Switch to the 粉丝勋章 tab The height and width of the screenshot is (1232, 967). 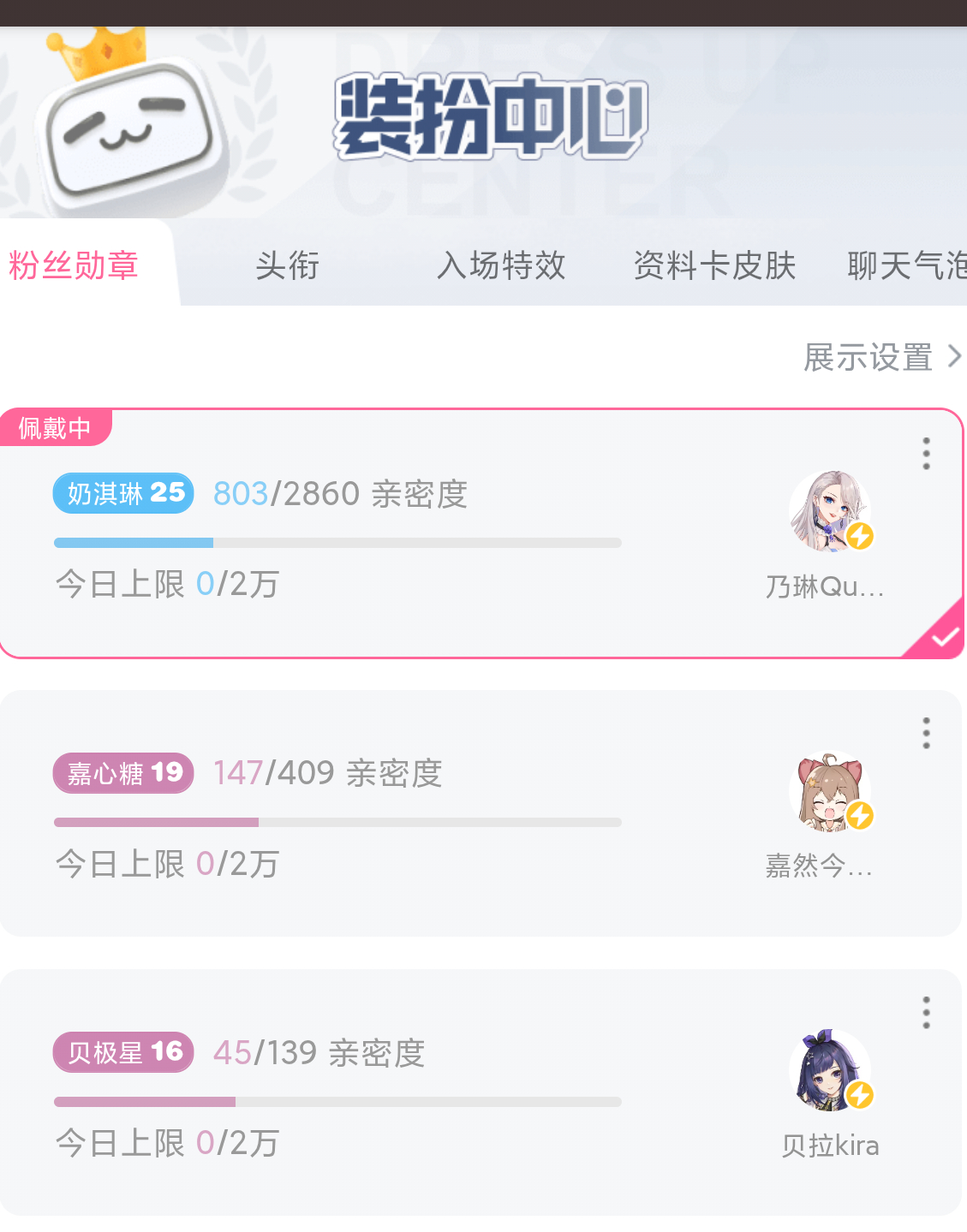pos(74,265)
